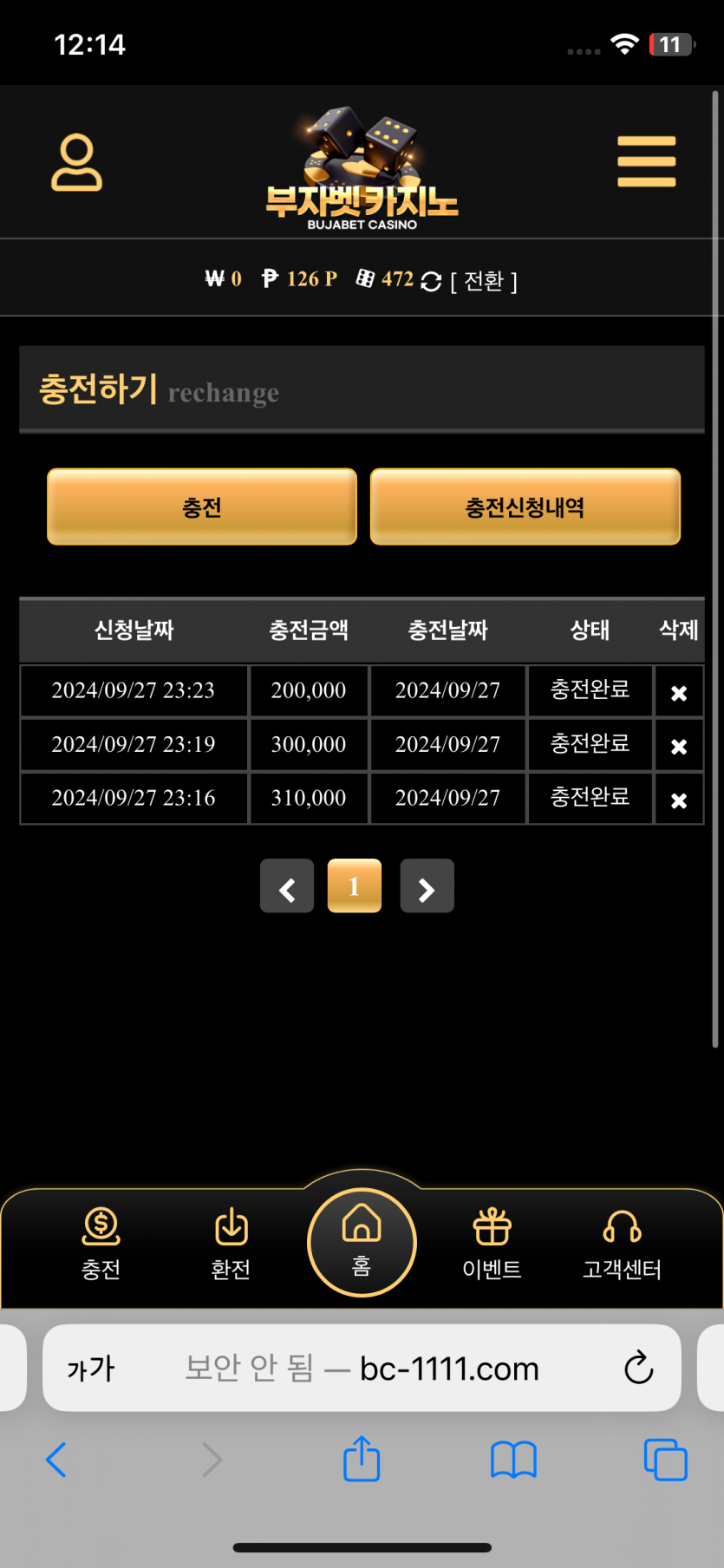
Task: Open the Safari tabs overview
Action: click(666, 1460)
